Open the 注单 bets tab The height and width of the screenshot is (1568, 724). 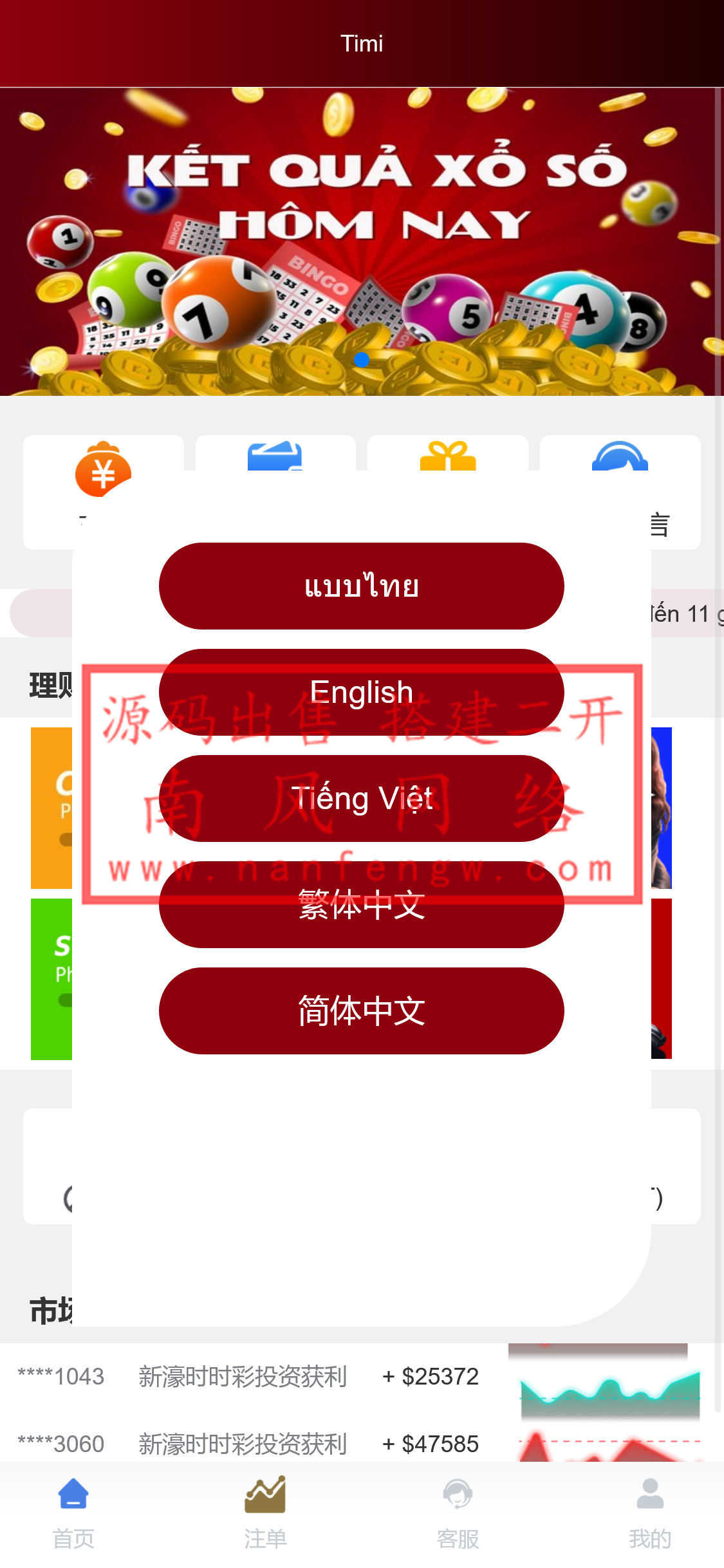(265, 1513)
